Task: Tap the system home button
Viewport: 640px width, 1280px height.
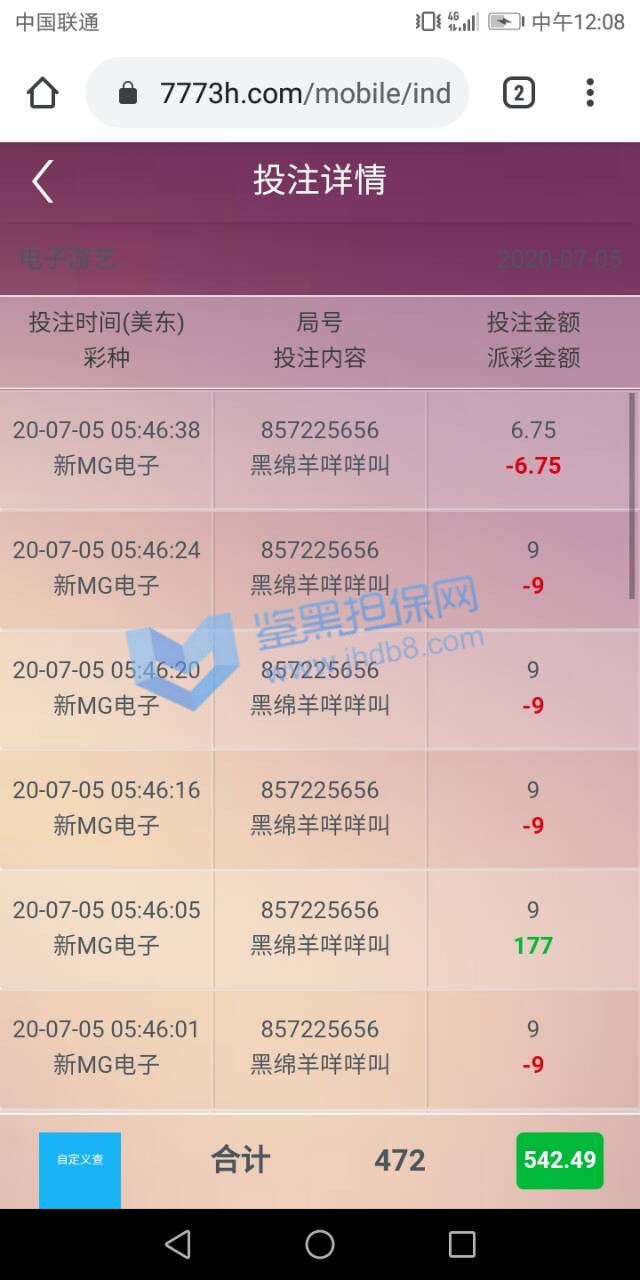Action: point(320,1244)
